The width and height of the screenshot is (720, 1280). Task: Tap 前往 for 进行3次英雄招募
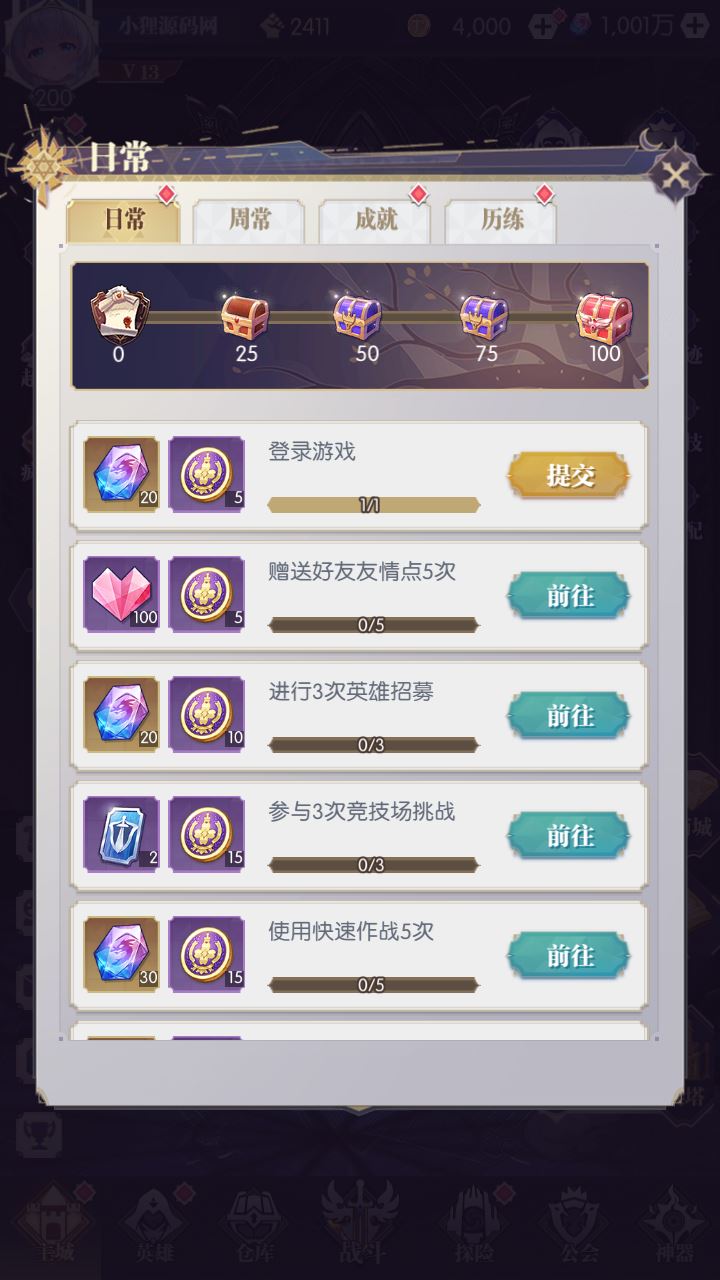tap(569, 716)
